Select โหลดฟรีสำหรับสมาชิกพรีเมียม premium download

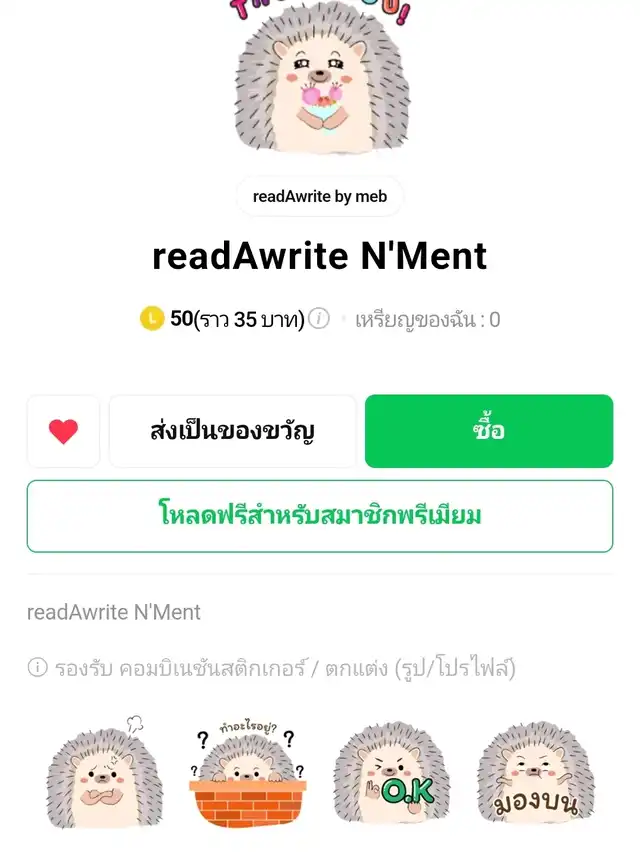320,516
